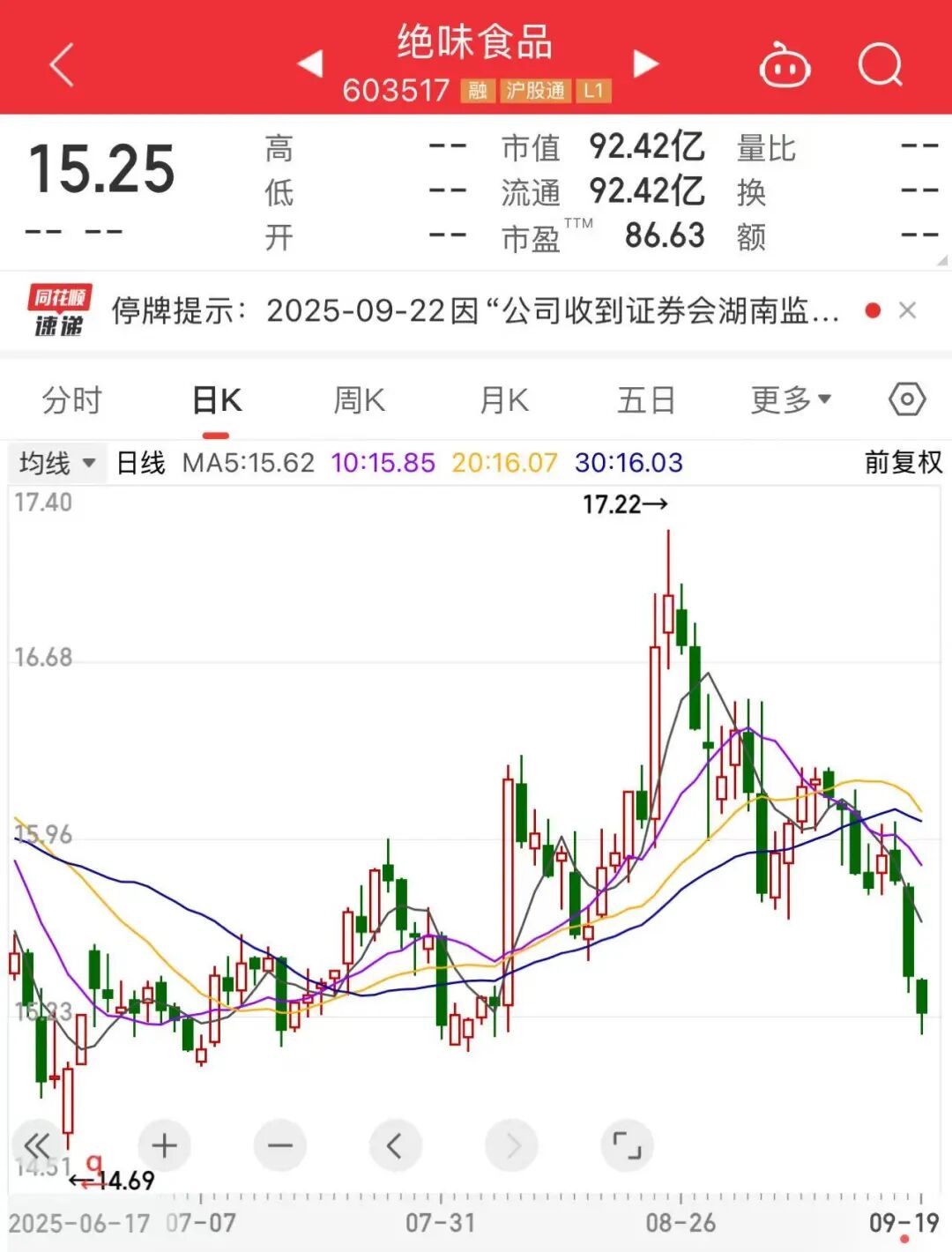View the 五日 chart tab

click(x=646, y=401)
